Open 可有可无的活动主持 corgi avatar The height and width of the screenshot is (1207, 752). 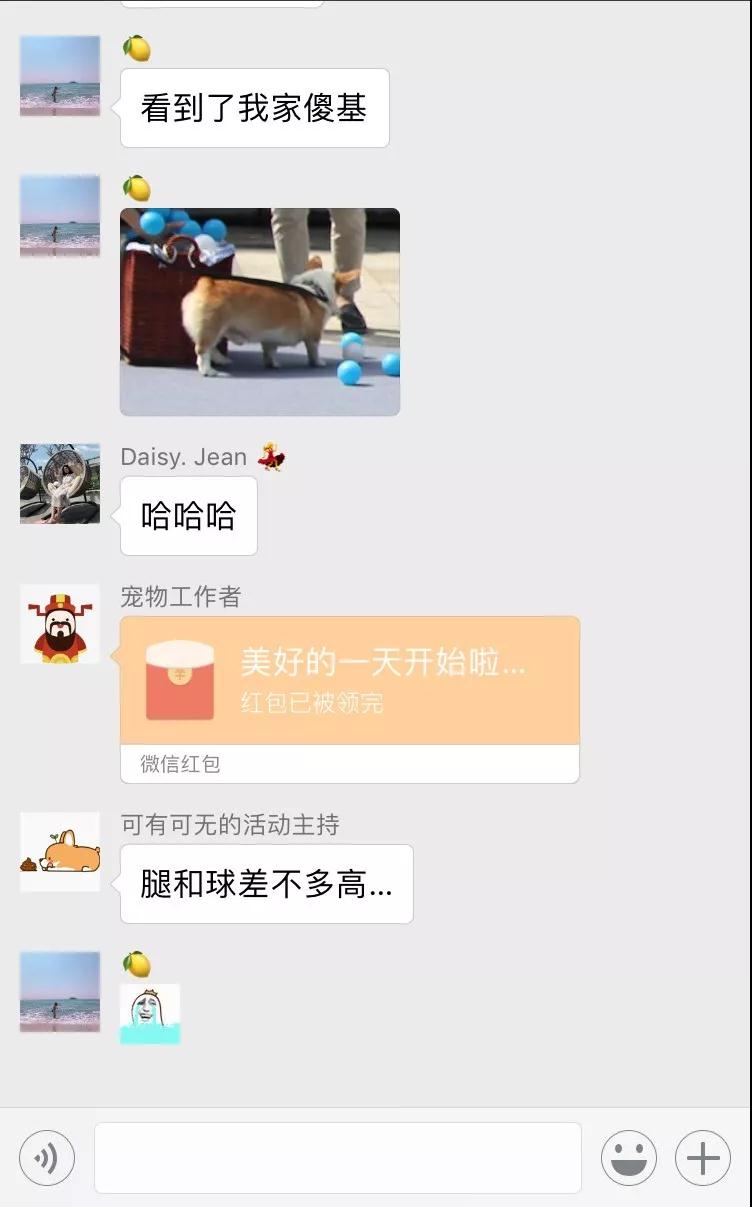tap(60, 852)
